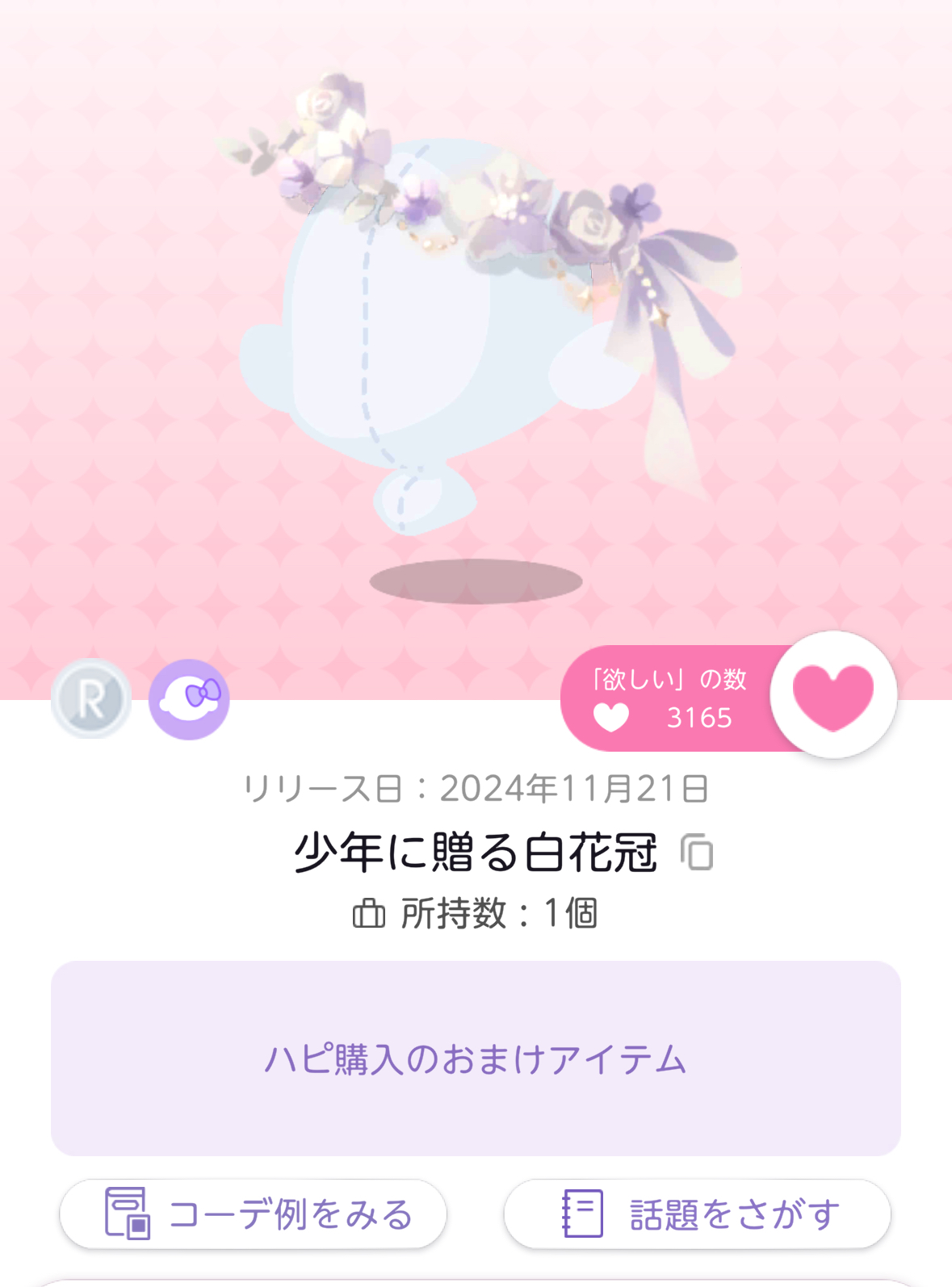952x1287 pixels.
Task: Tap the pink heart to want this item
Action: (832, 695)
